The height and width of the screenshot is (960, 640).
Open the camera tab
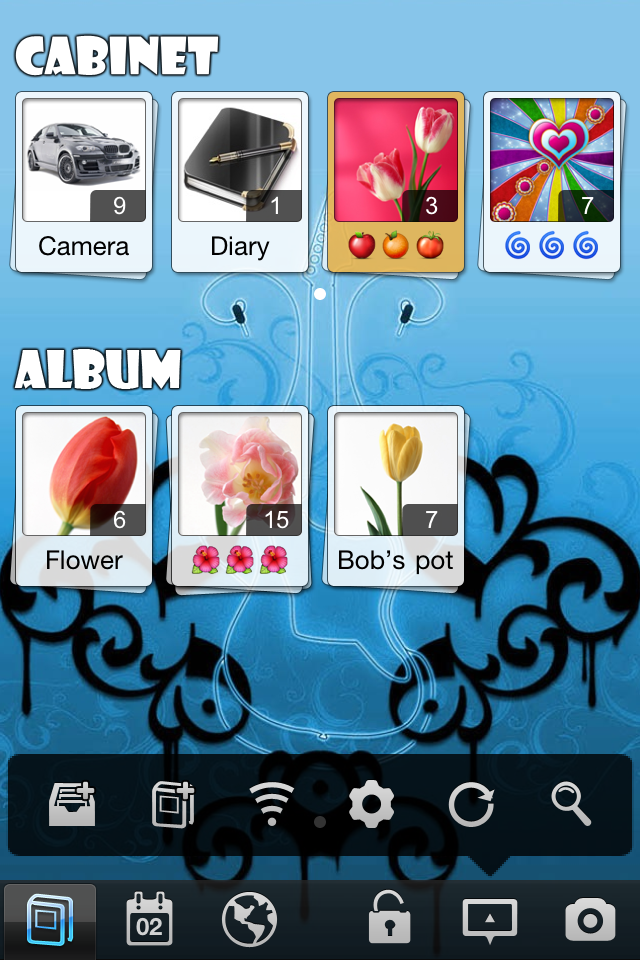(x=590, y=920)
